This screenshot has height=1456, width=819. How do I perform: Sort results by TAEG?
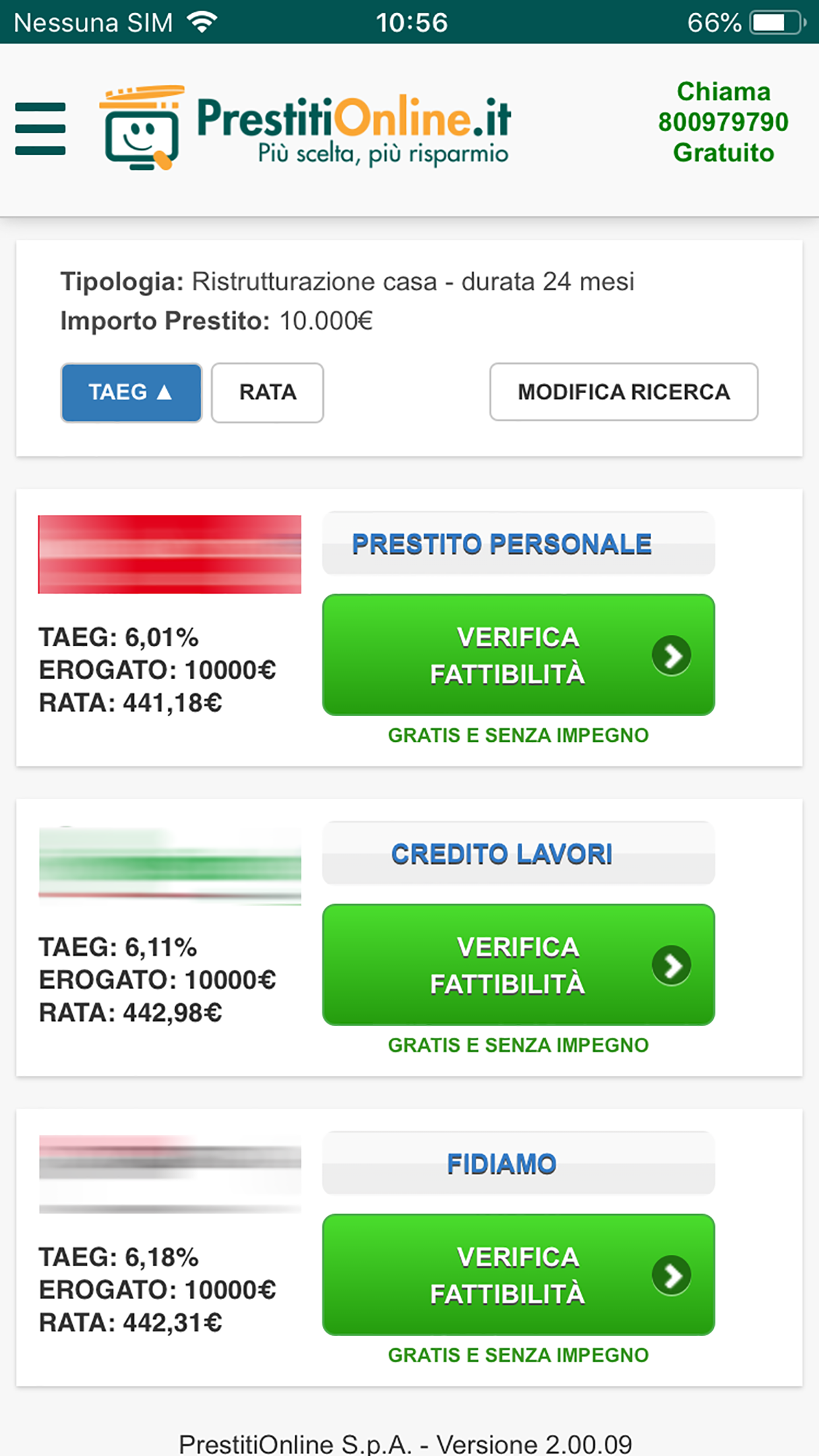131,392
